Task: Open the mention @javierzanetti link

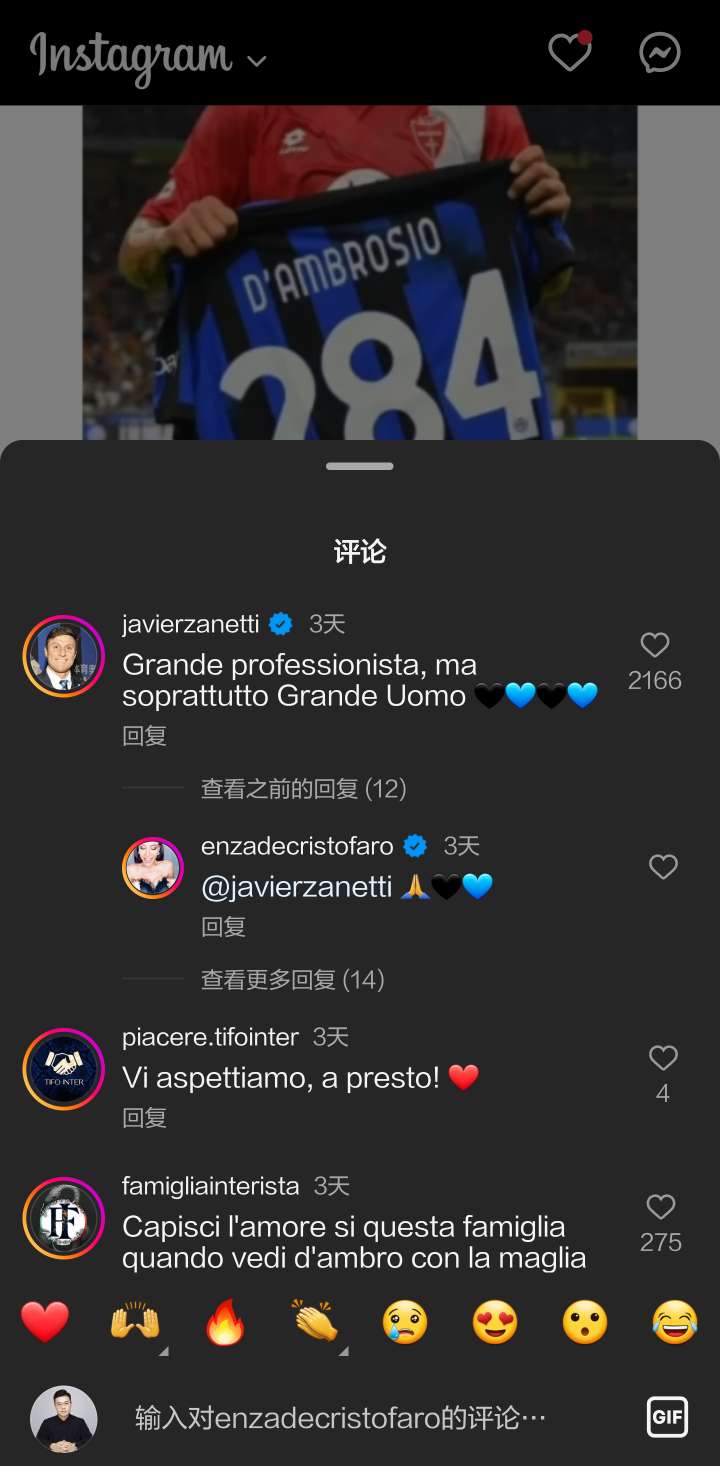Action: pos(296,886)
